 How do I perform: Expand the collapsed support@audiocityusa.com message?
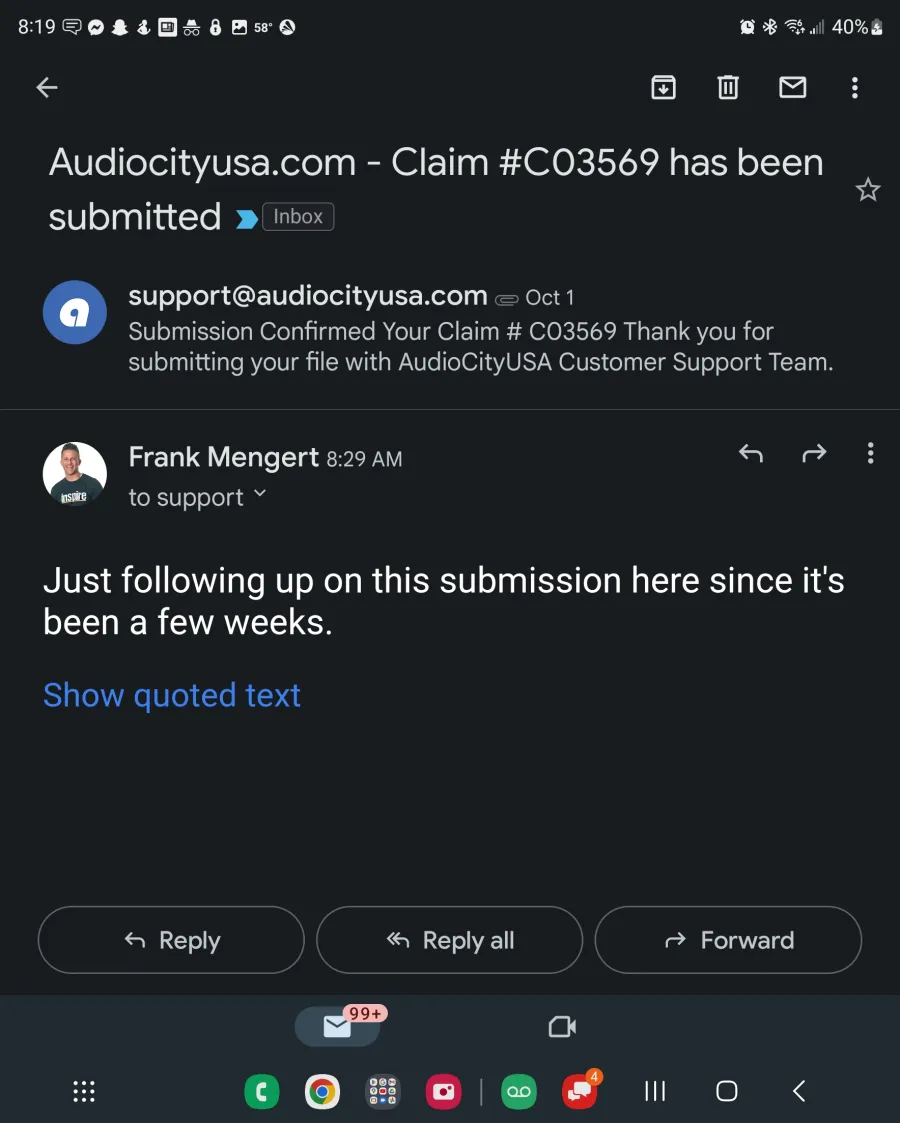(480, 329)
